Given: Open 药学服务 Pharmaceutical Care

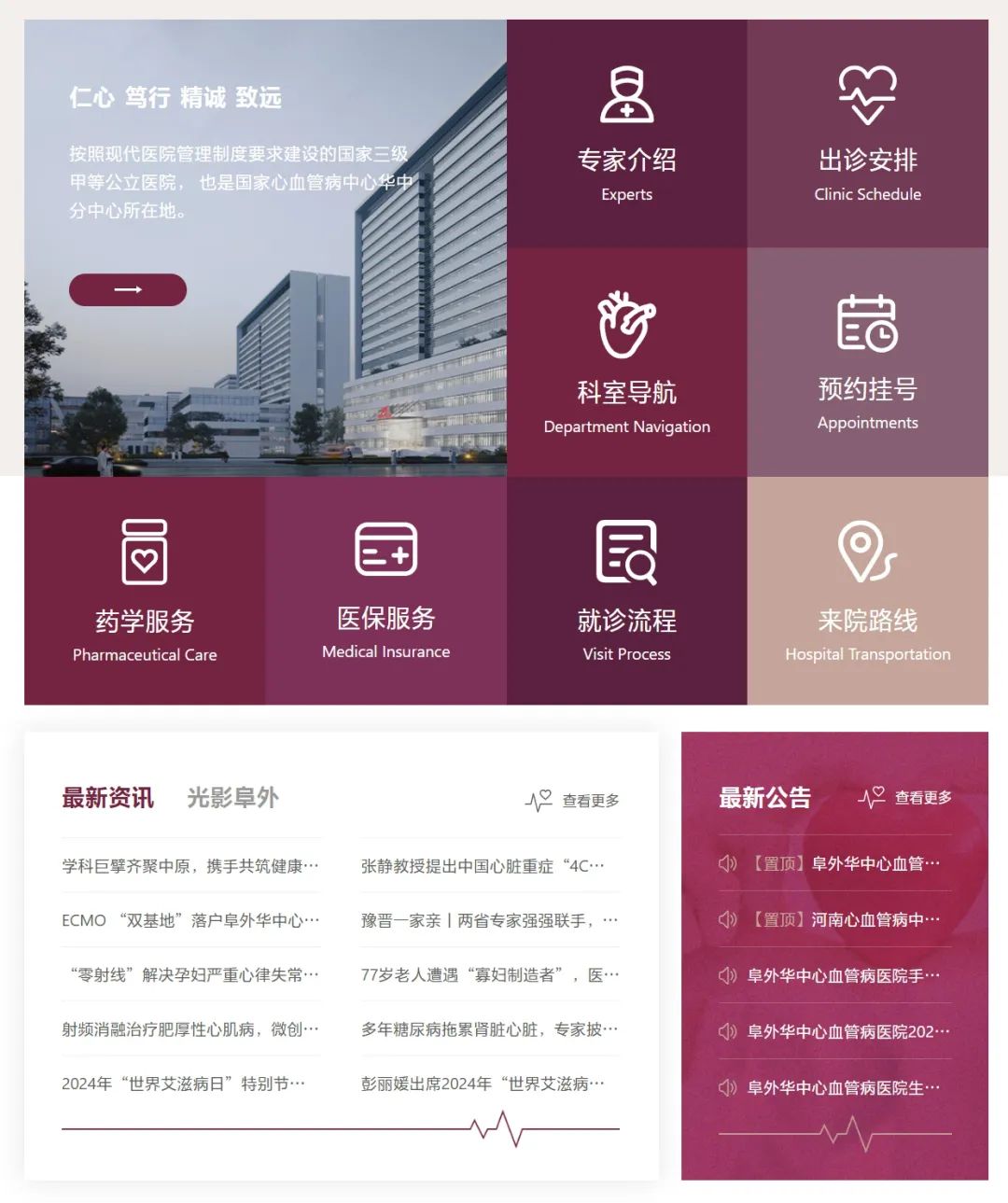Looking at the screenshot, I should click(145, 591).
